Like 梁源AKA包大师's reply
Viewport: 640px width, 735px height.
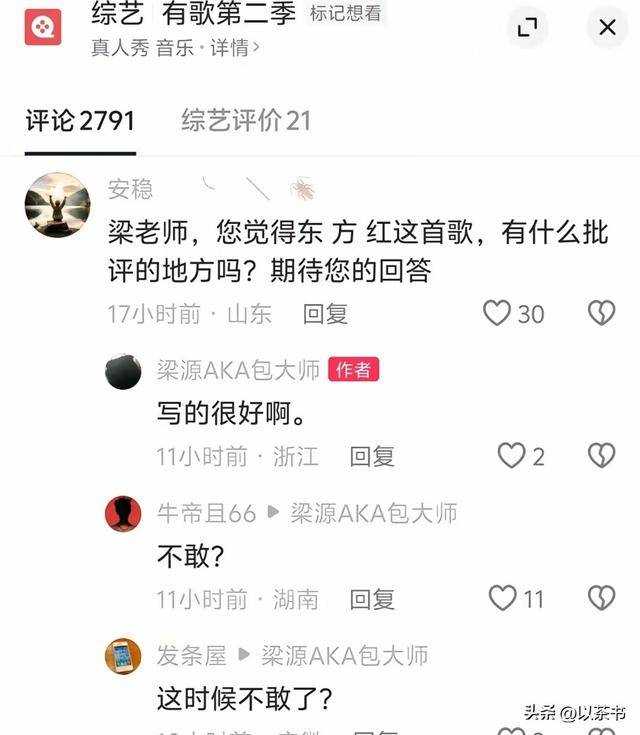tap(511, 456)
